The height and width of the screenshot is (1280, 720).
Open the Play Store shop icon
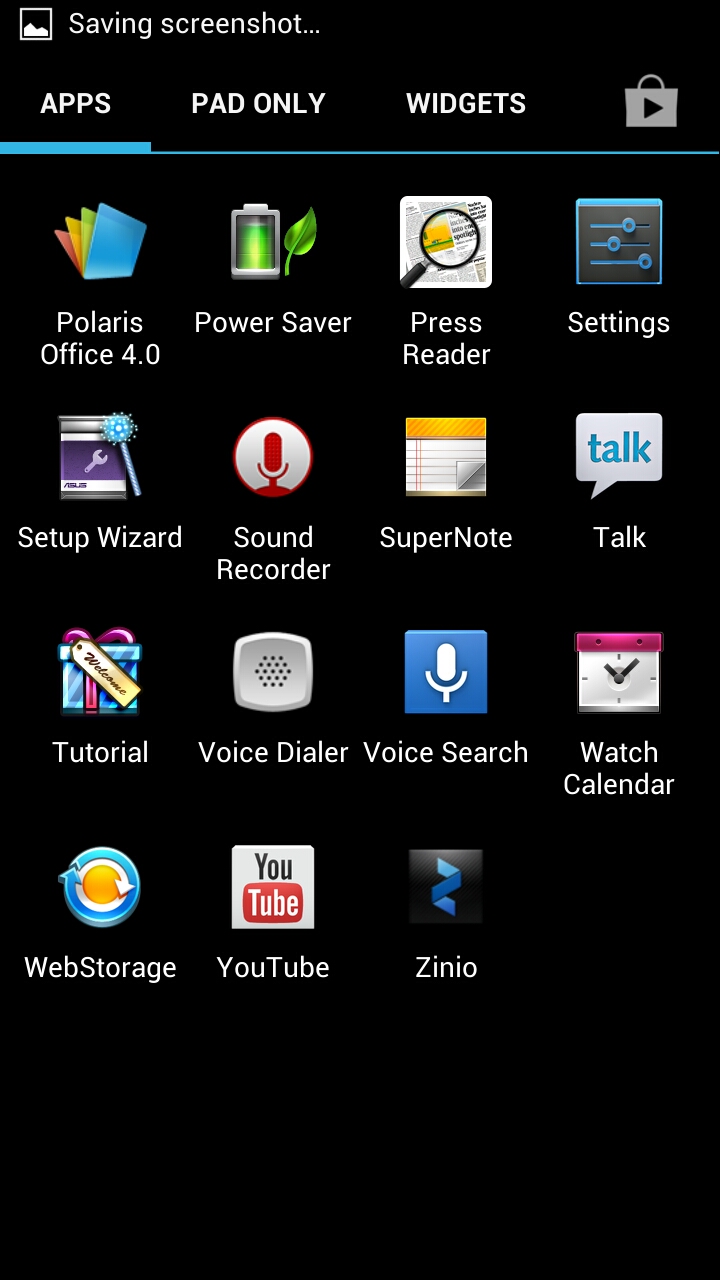point(651,102)
